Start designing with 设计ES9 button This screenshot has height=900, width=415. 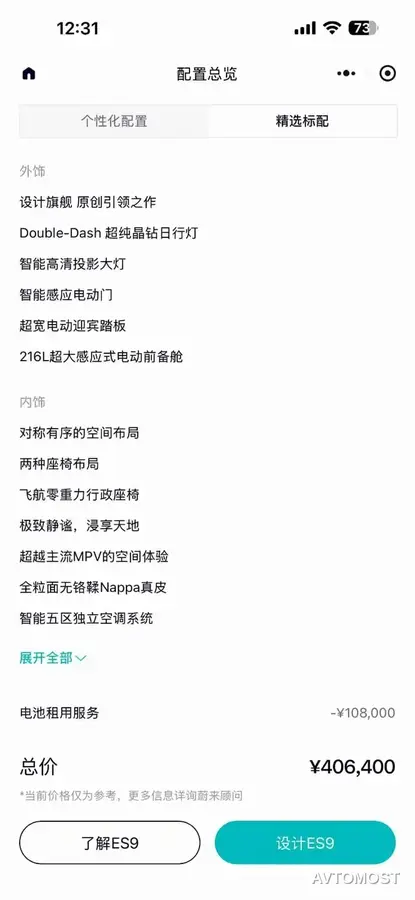click(x=305, y=843)
